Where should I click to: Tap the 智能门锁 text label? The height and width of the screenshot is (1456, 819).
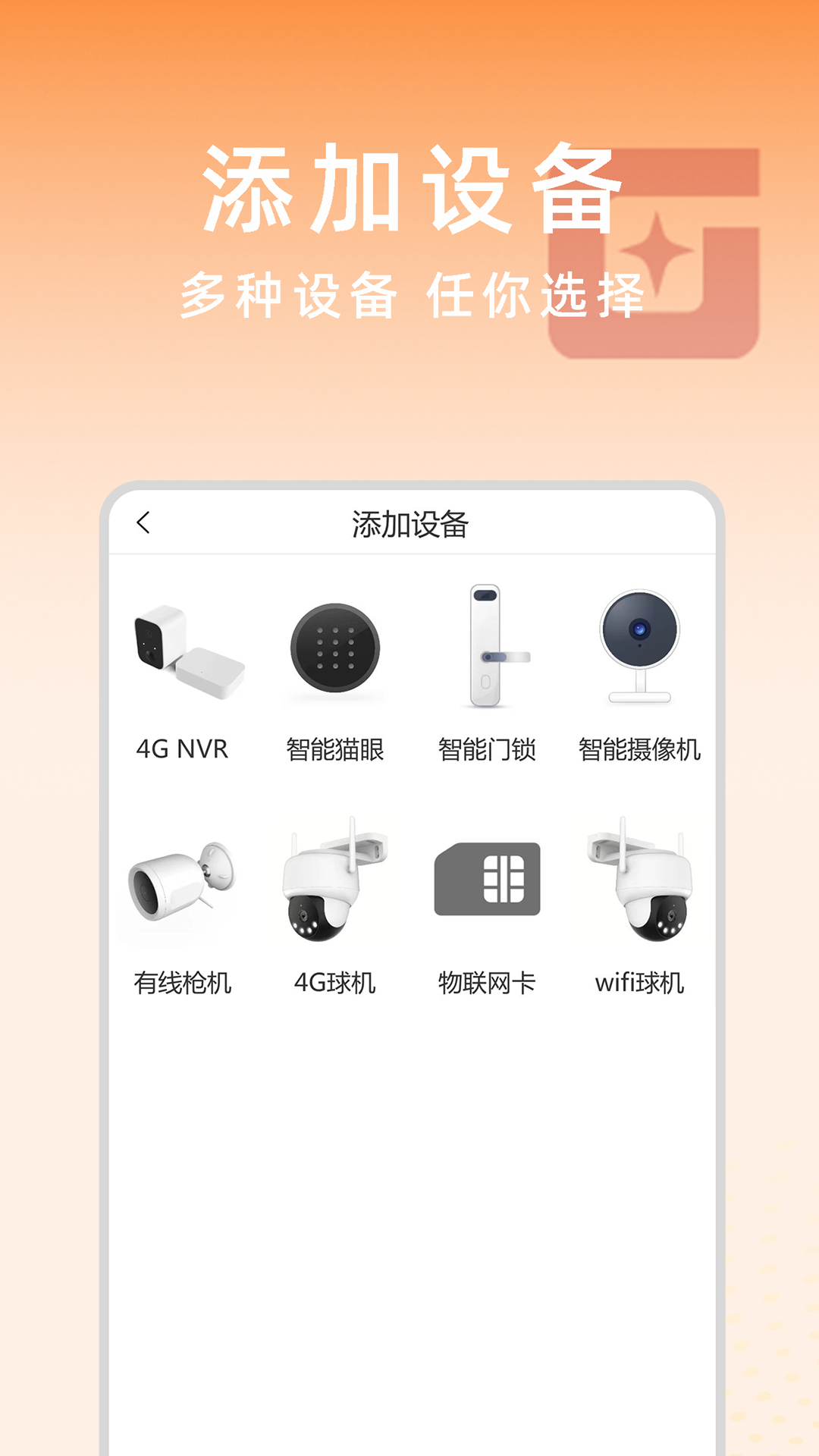[489, 749]
